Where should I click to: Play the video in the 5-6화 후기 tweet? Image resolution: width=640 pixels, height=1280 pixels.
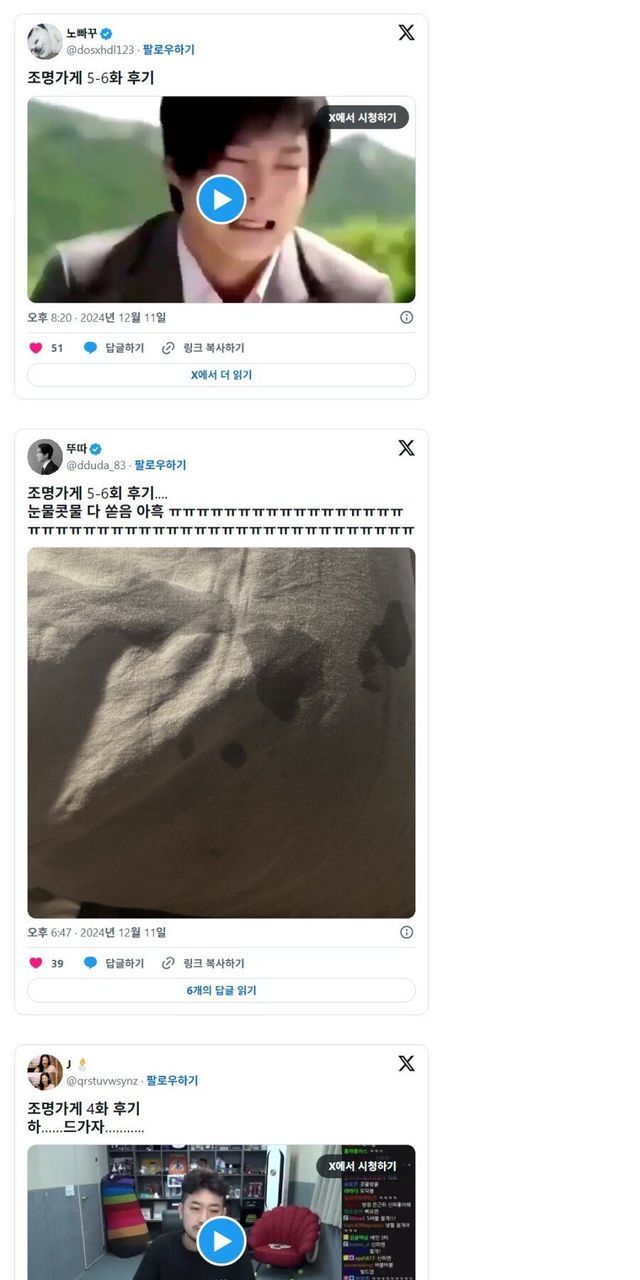click(221, 199)
